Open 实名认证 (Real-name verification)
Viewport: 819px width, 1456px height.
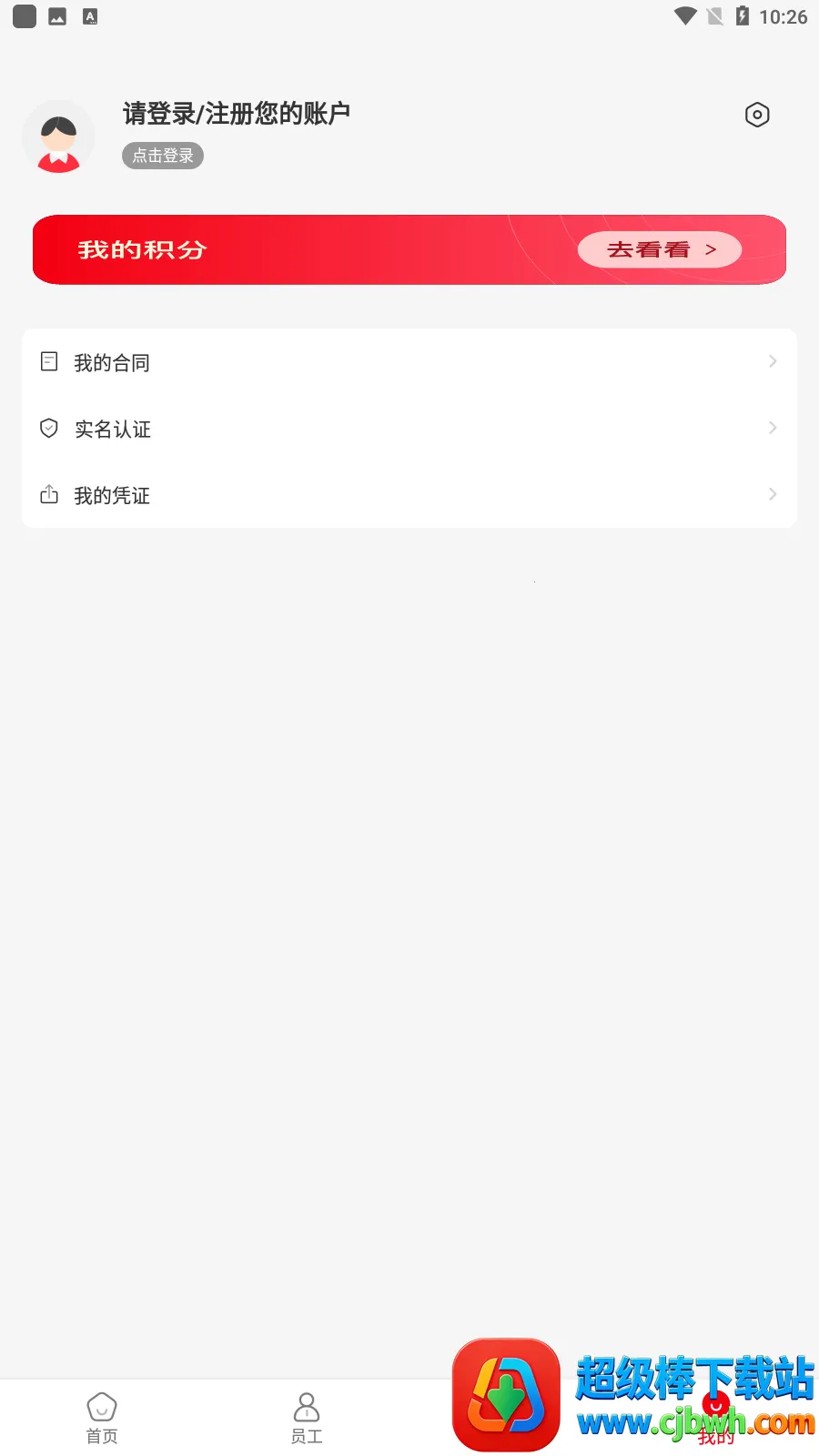click(409, 429)
